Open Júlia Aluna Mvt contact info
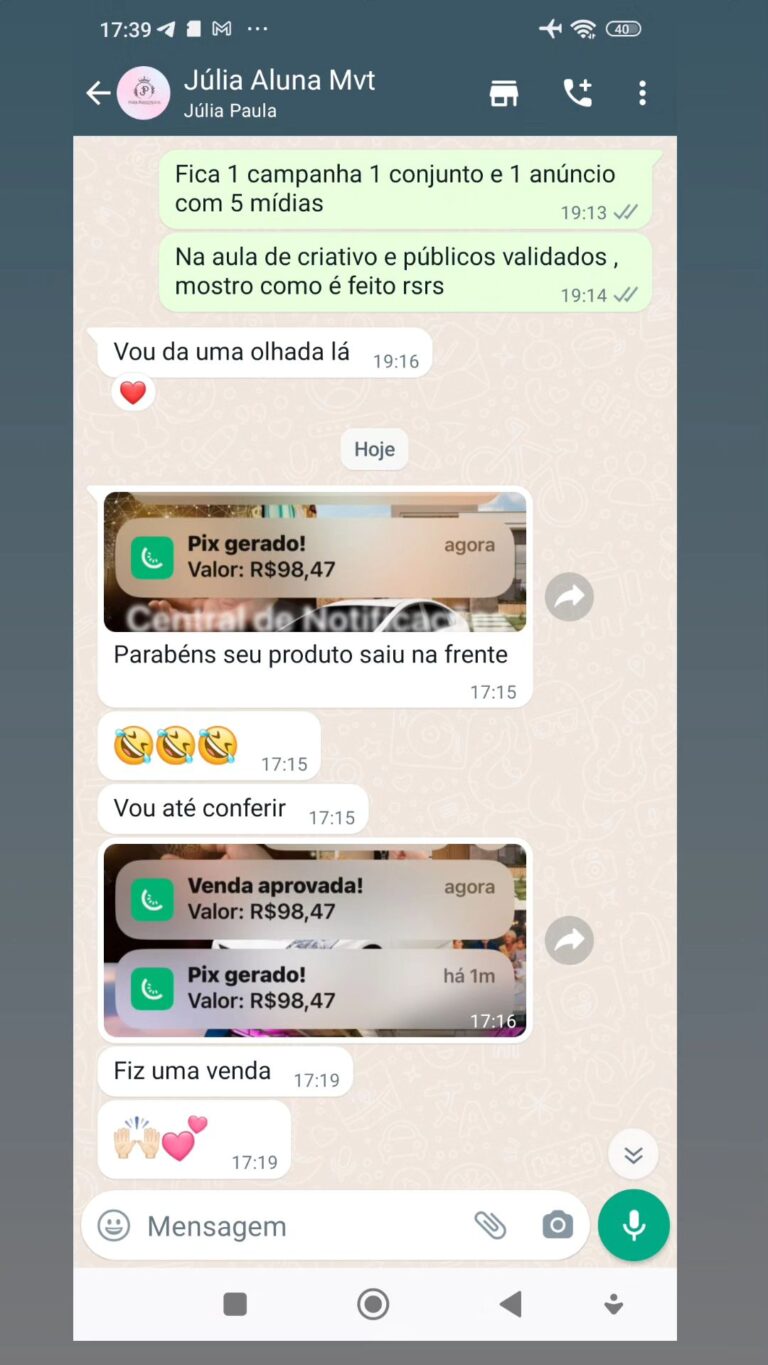 click(279, 93)
